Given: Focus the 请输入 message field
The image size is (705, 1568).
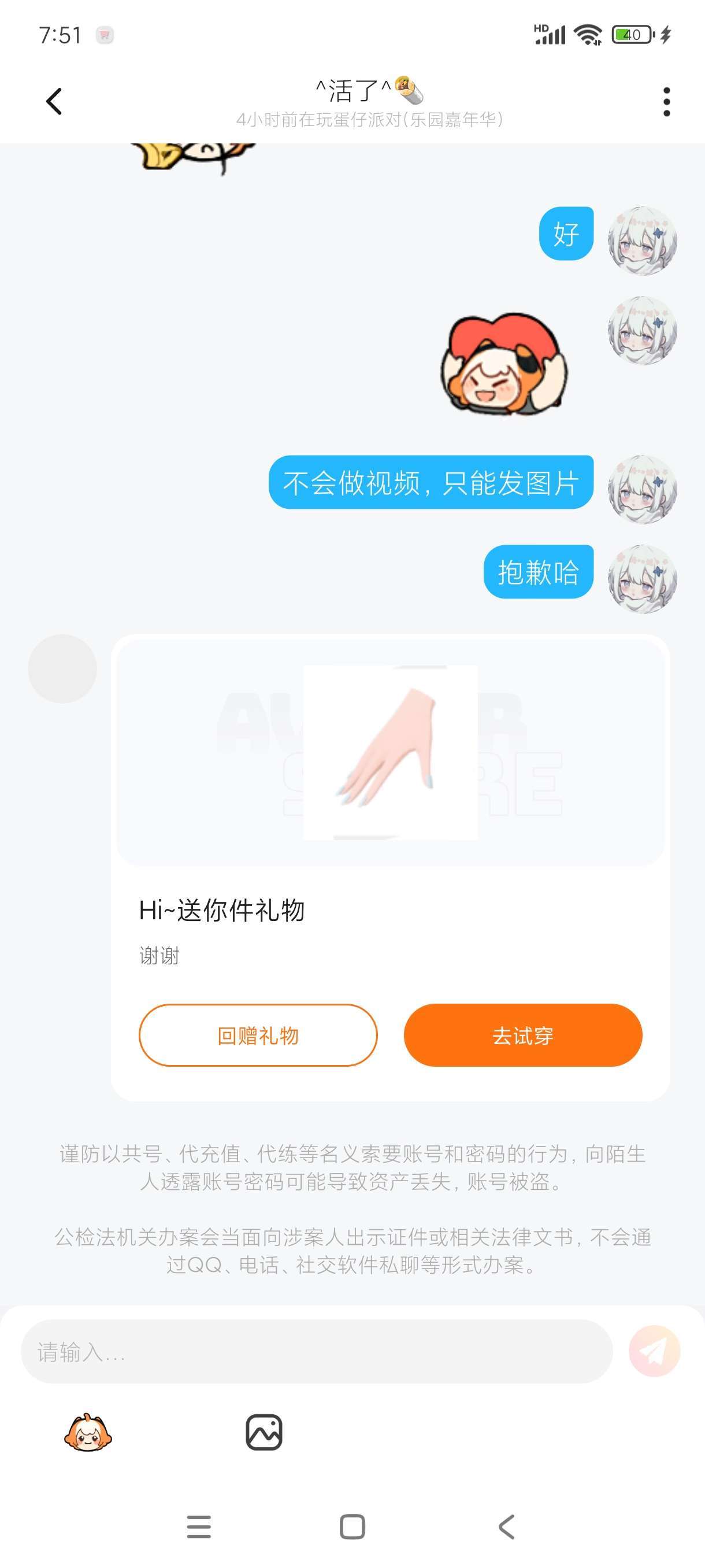Looking at the screenshot, I should coord(316,1351).
